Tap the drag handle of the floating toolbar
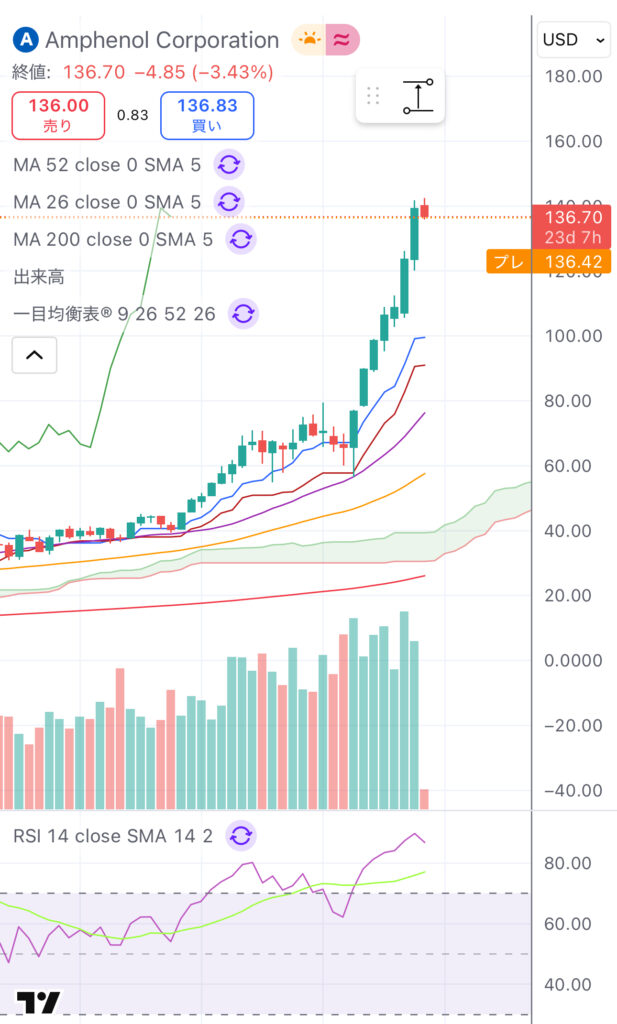This screenshot has width=617, height=1024. coord(373,97)
